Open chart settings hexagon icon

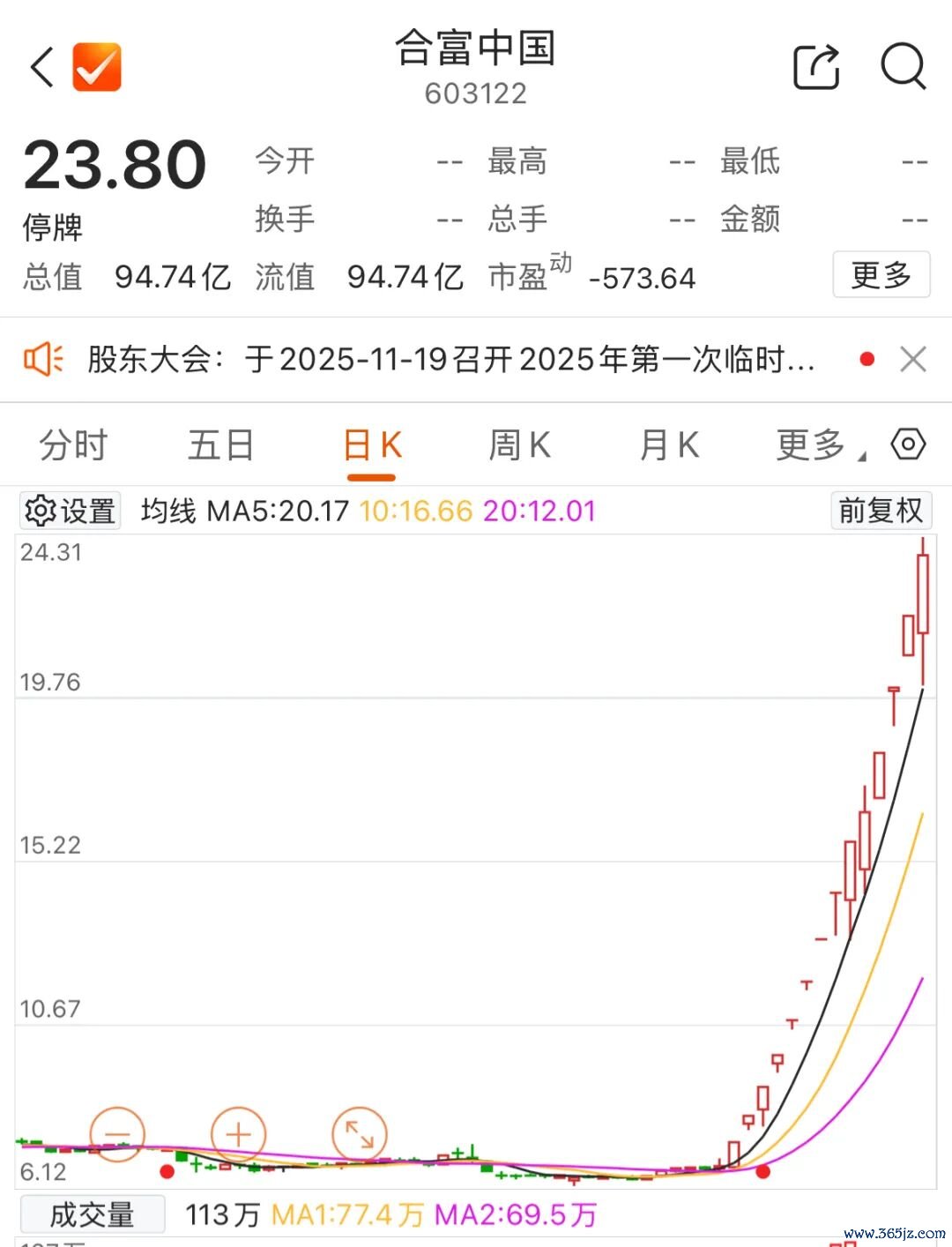click(x=908, y=444)
